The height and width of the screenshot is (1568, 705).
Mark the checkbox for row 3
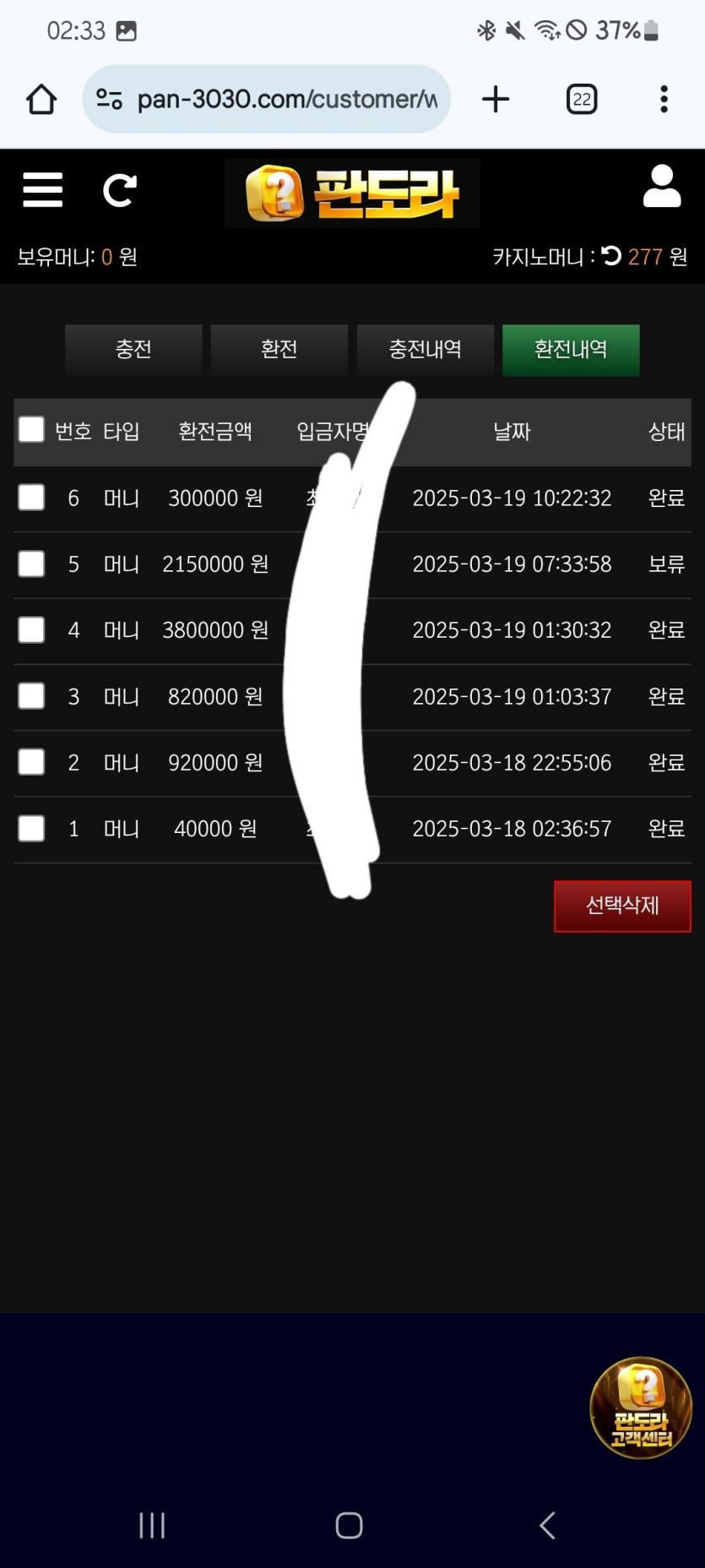point(31,696)
